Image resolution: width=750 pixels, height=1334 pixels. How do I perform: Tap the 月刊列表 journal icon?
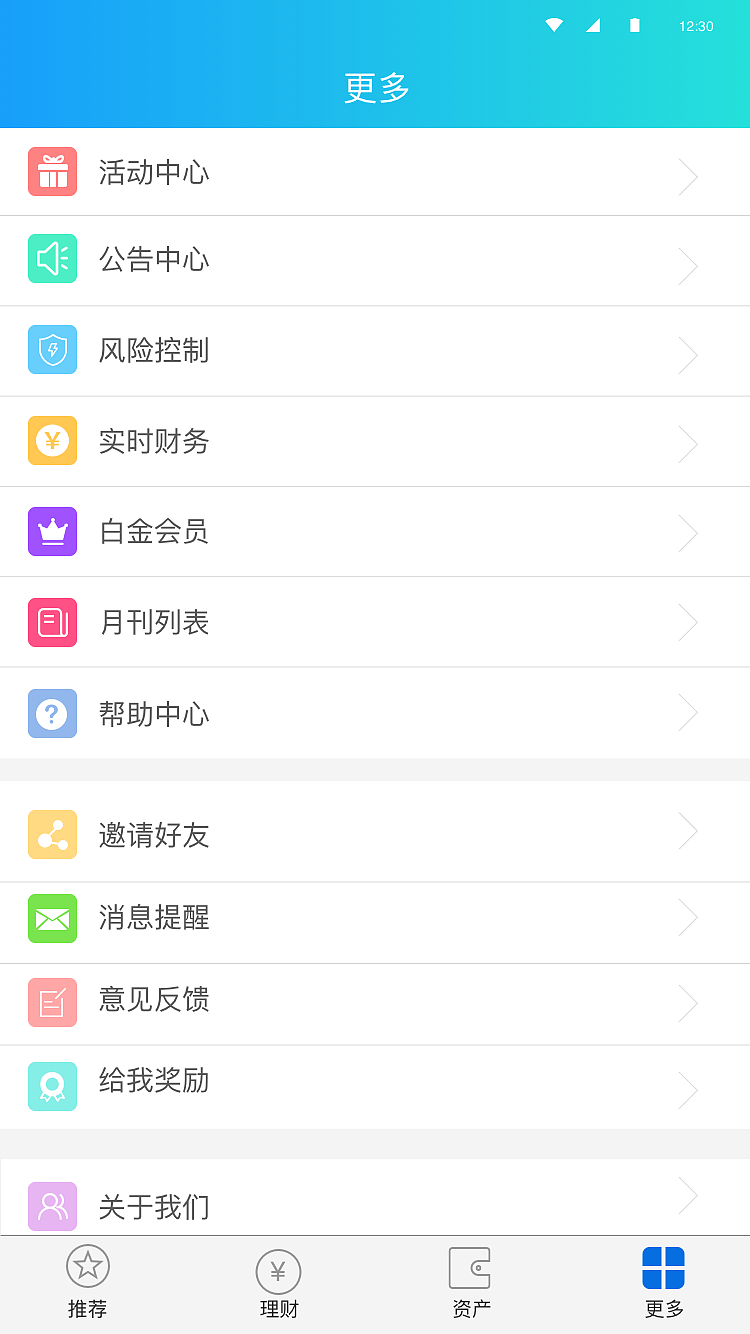tap(52, 622)
